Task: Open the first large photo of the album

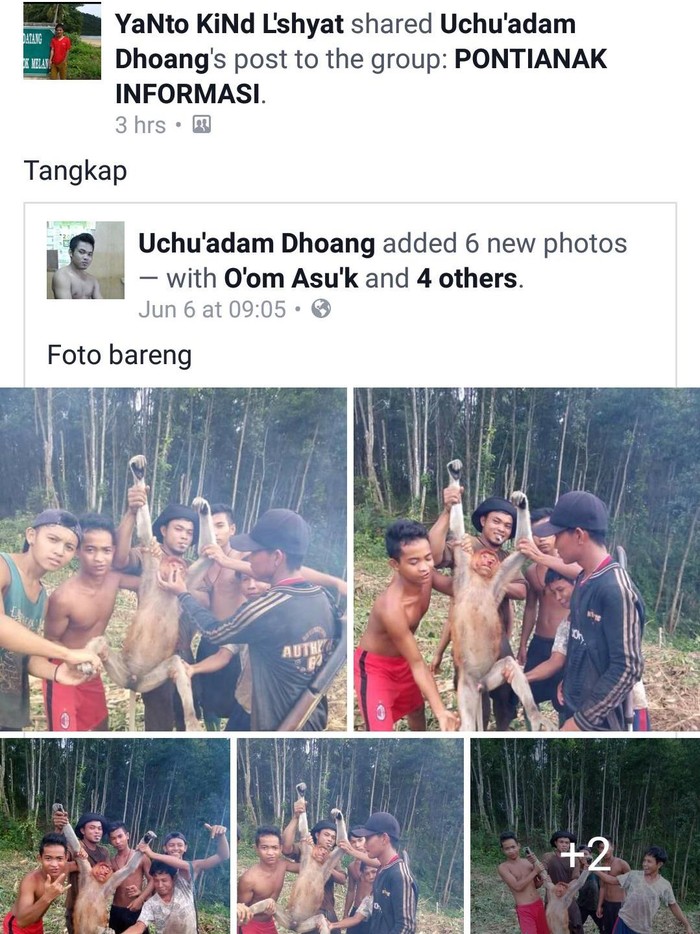Action: [x=173, y=558]
